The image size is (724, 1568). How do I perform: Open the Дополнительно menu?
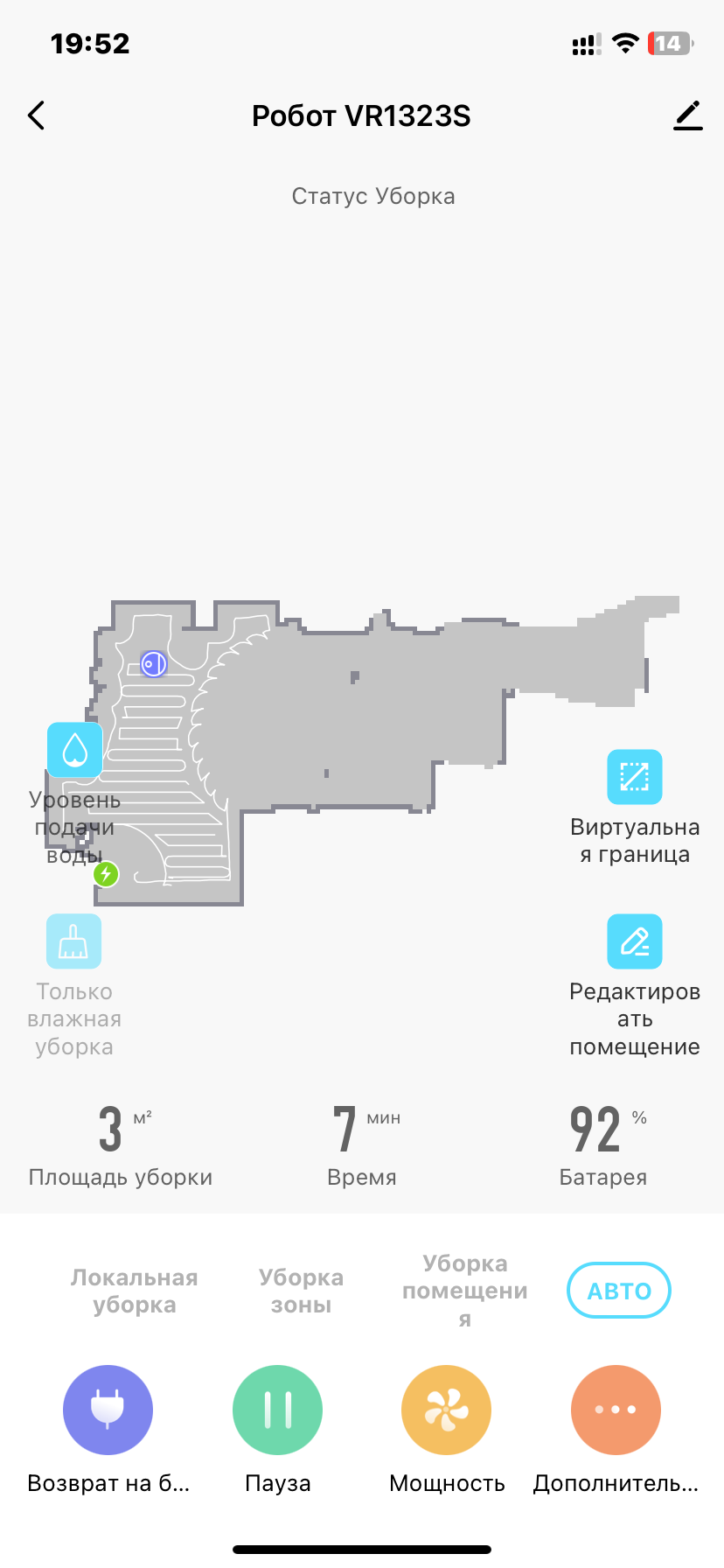(616, 1410)
